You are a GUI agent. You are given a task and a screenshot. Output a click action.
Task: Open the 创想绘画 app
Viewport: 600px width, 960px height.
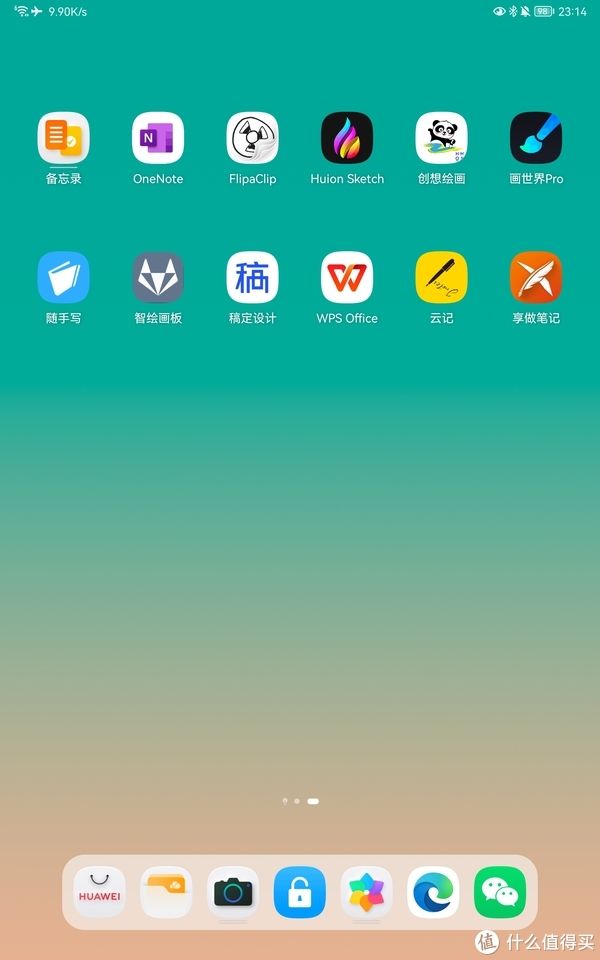pyautogui.click(x=442, y=138)
